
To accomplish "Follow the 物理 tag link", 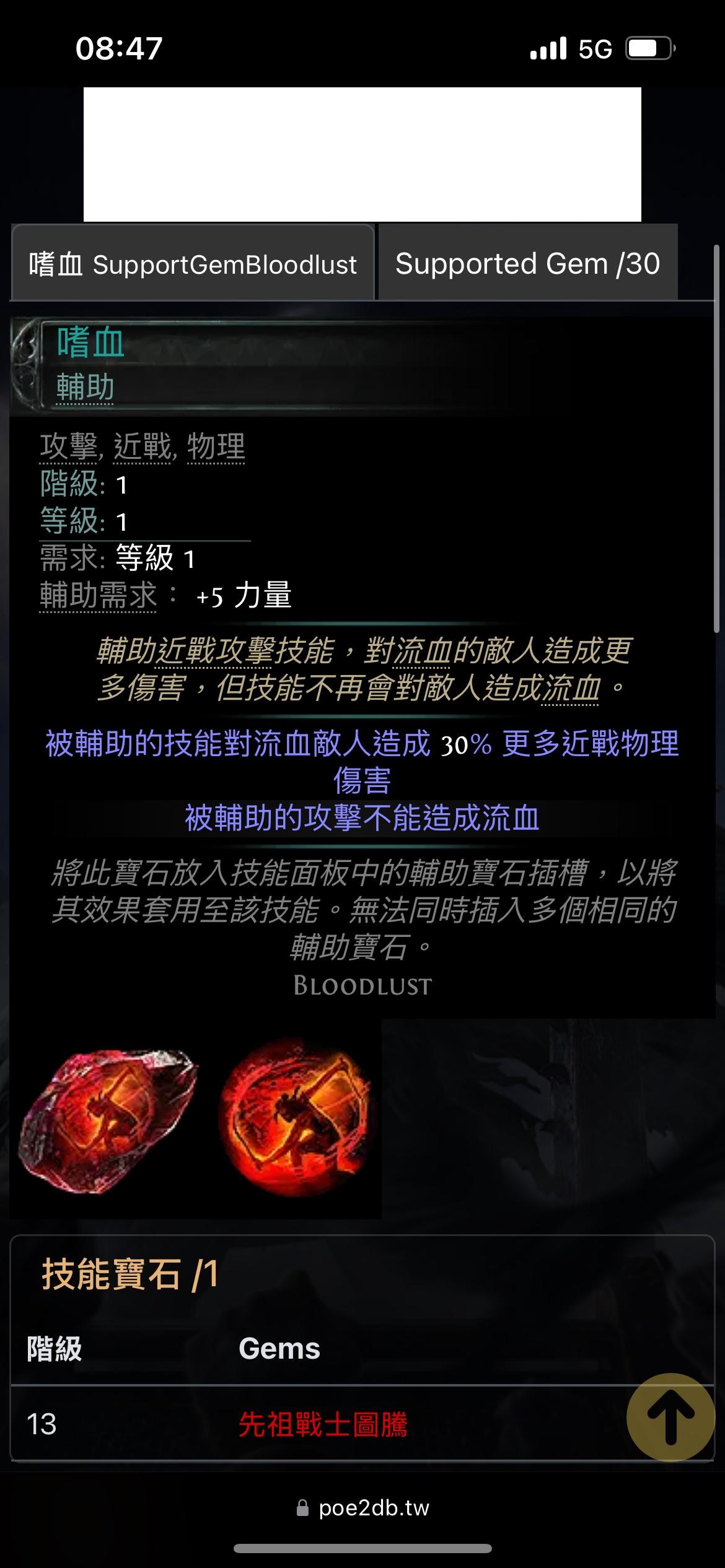I will pyautogui.click(x=216, y=446).
